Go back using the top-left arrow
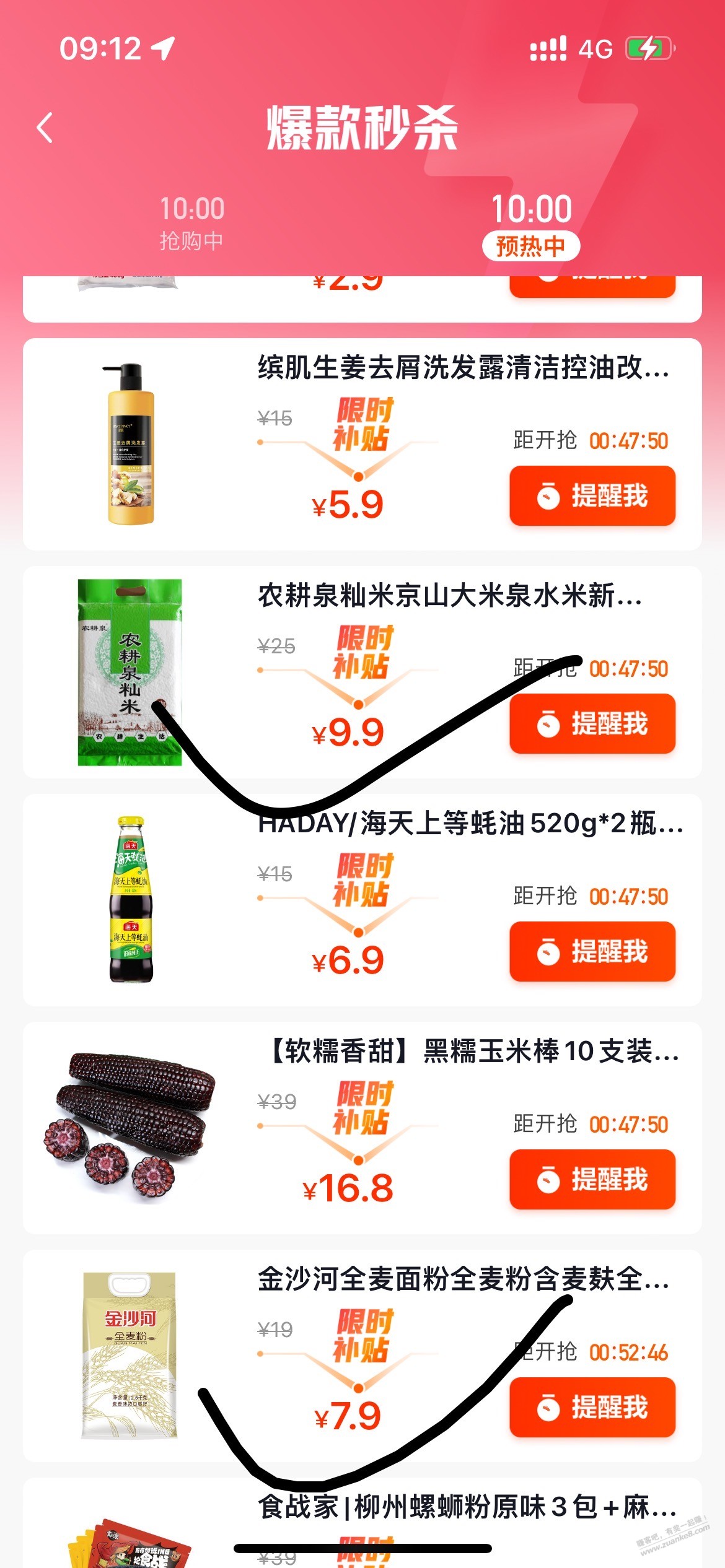Viewport: 725px width, 1568px height. 45,128
